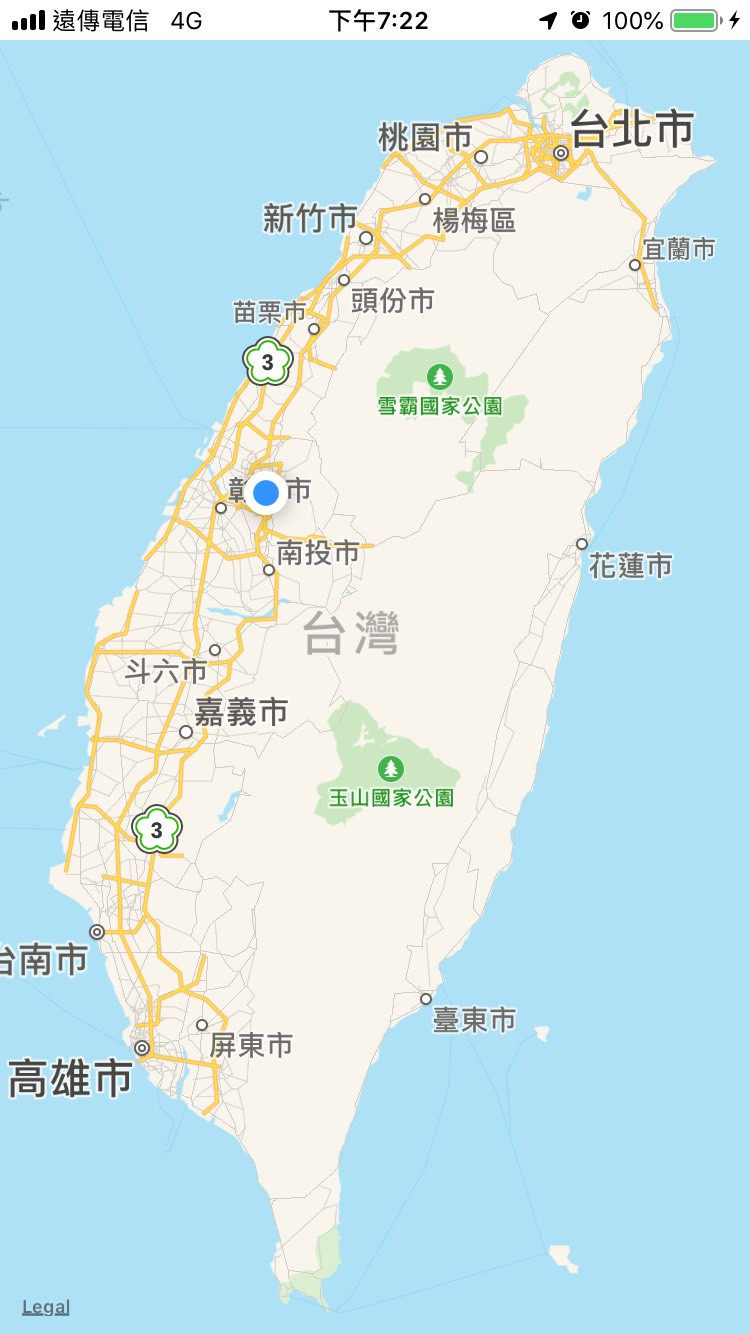750x1334 pixels.
Task: Tap the 玉山國家公園 park marker
Action: click(x=391, y=769)
